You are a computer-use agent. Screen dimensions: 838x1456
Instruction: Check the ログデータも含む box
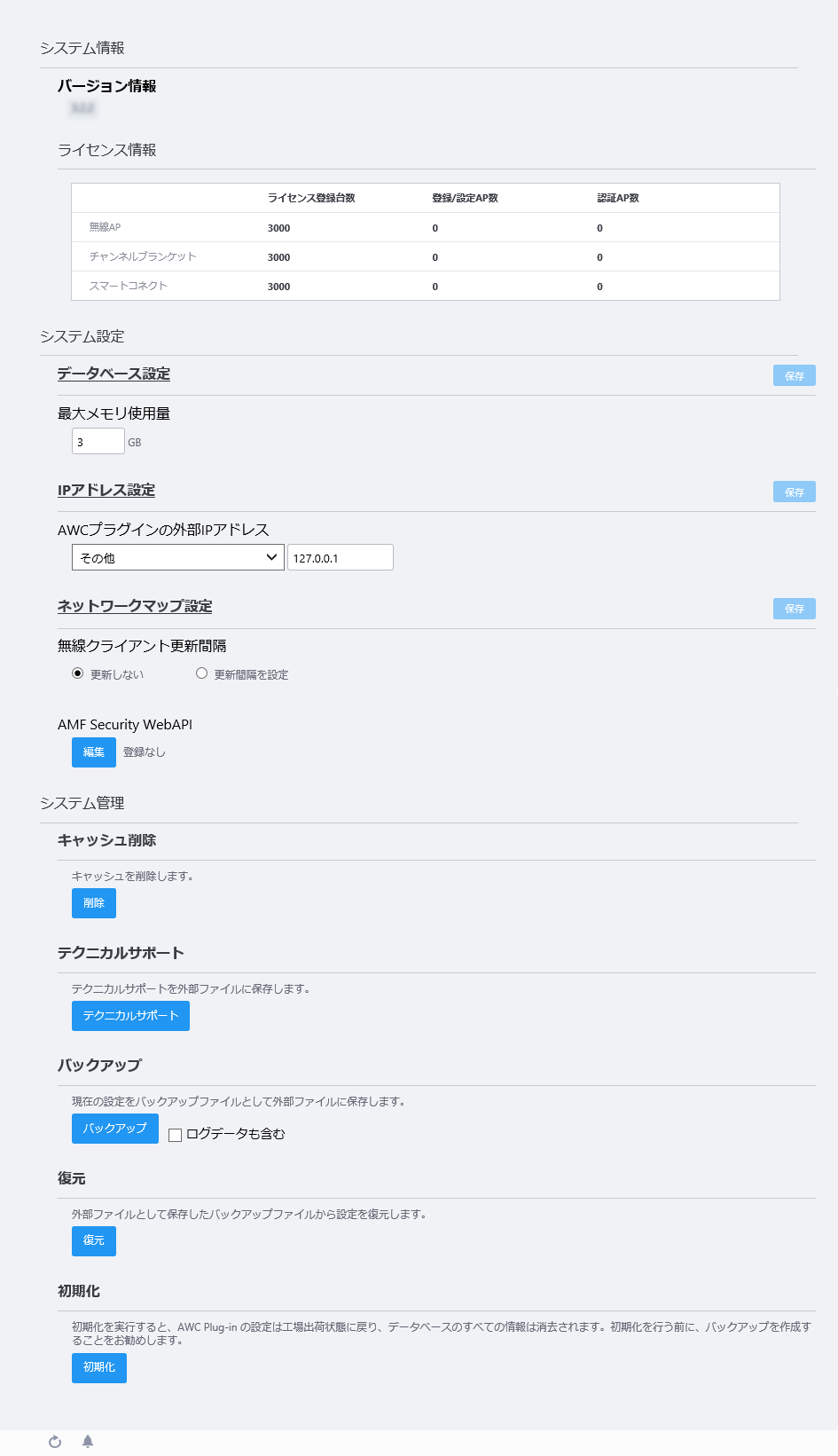pos(176,1135)
